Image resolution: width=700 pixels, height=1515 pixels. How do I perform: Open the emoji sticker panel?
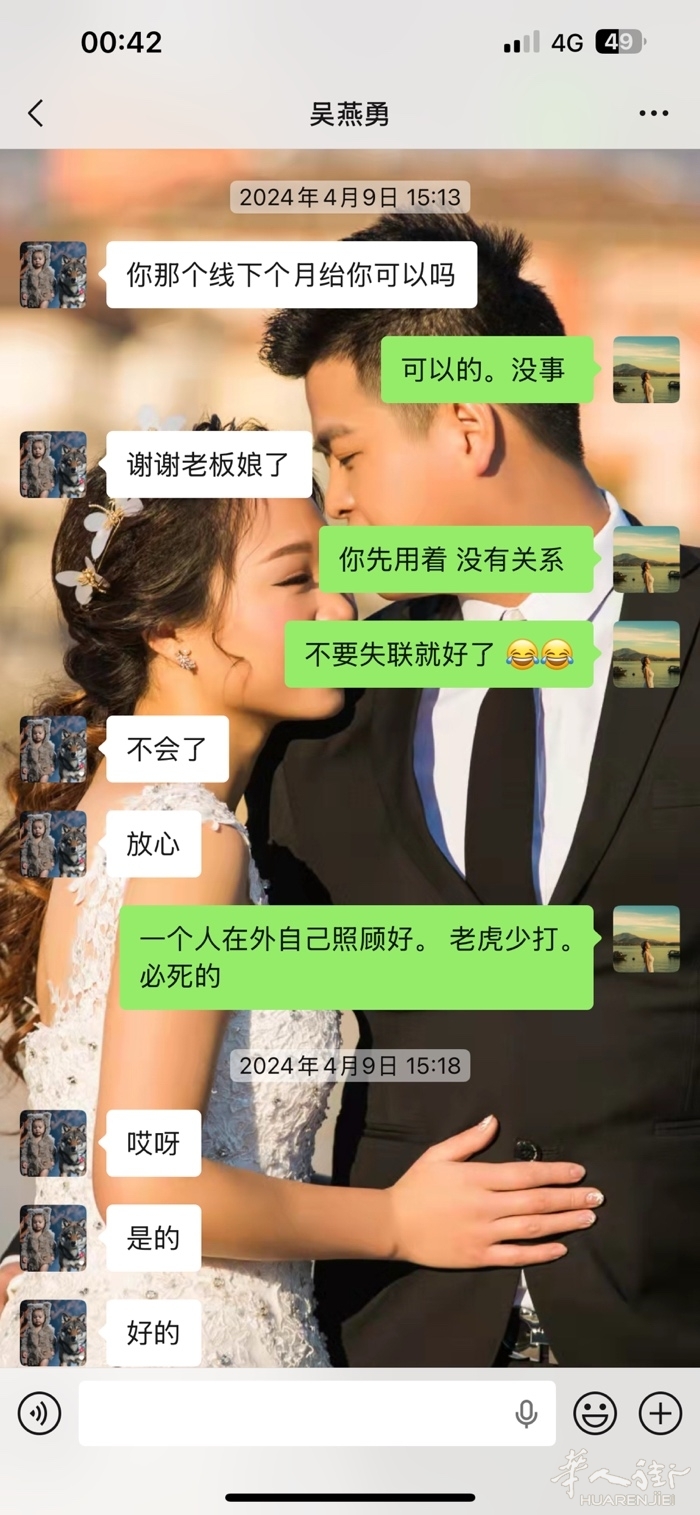[595, 1413]
